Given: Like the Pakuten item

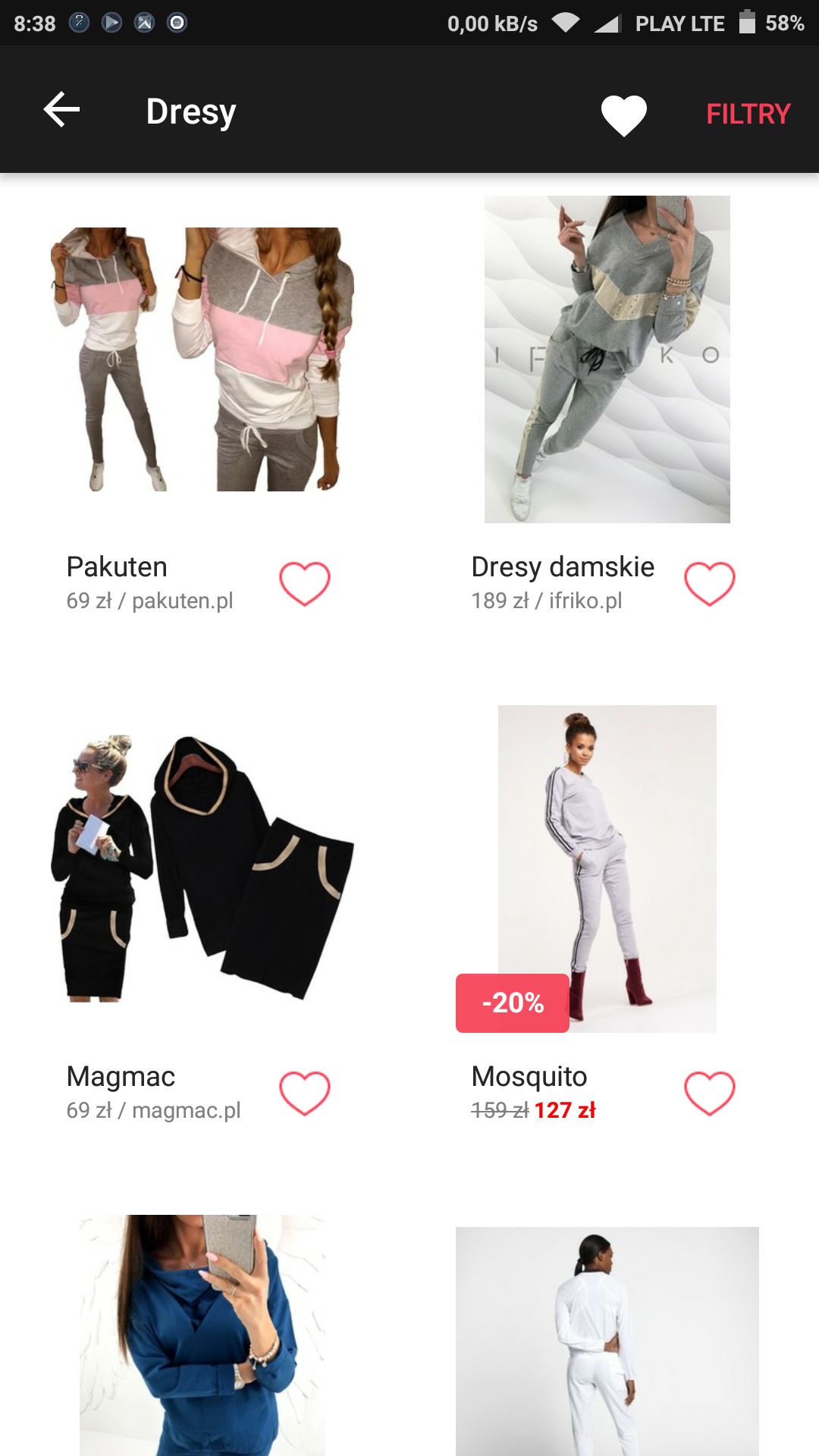Looking at the screenshot, I should (305, 583).
